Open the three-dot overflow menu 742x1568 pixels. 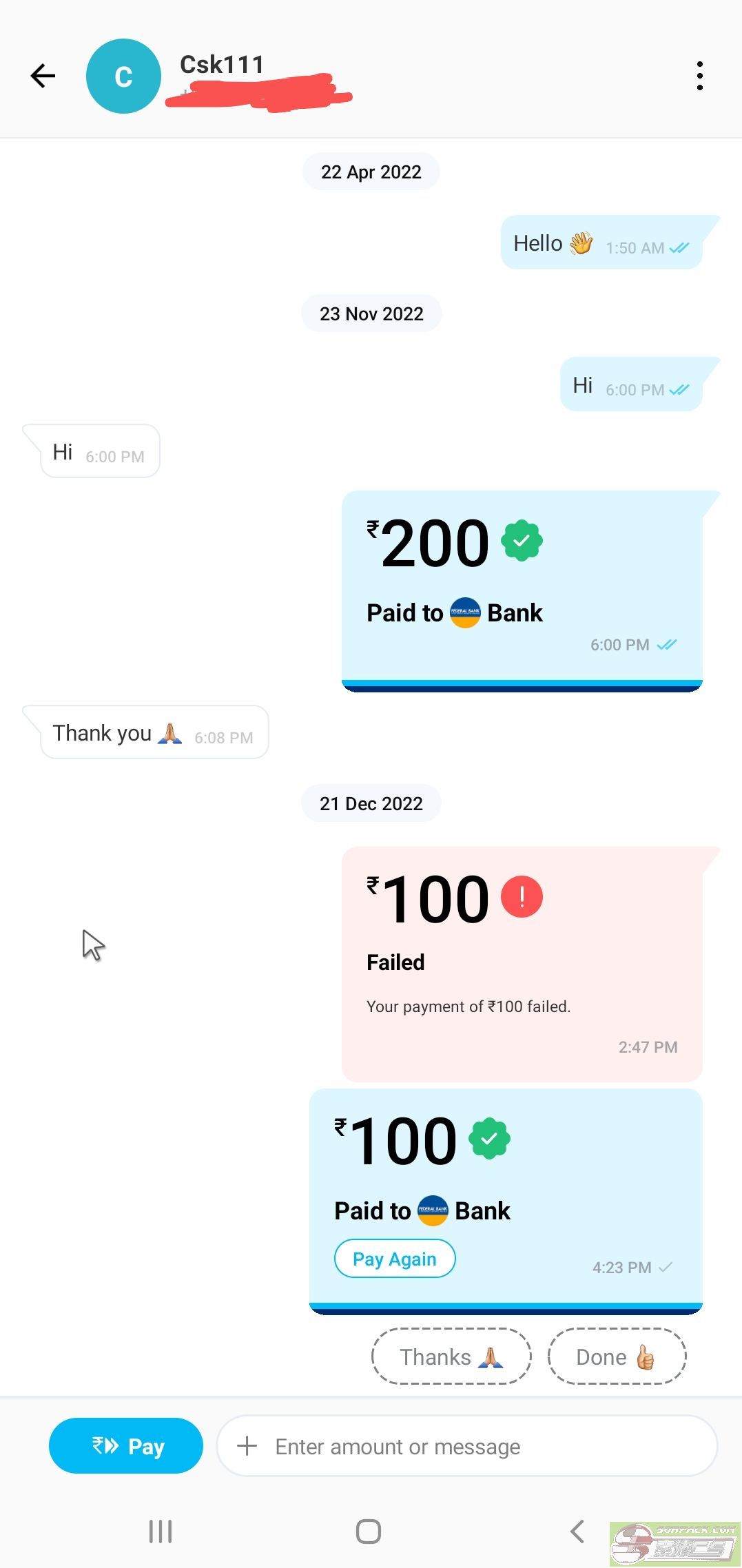click(700, 76)
